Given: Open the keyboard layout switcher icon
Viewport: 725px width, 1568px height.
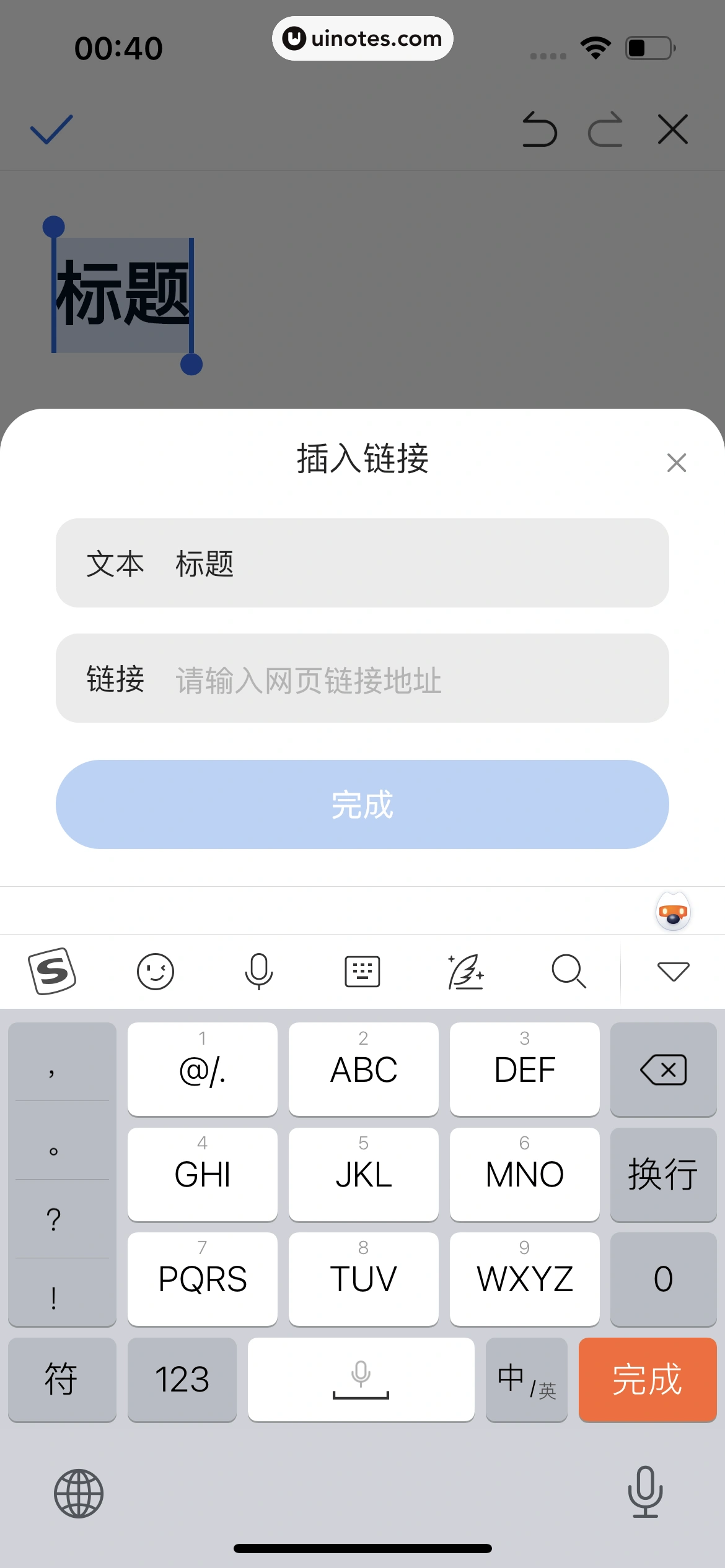Looking at the screenshot, I should tap(362, 971).
